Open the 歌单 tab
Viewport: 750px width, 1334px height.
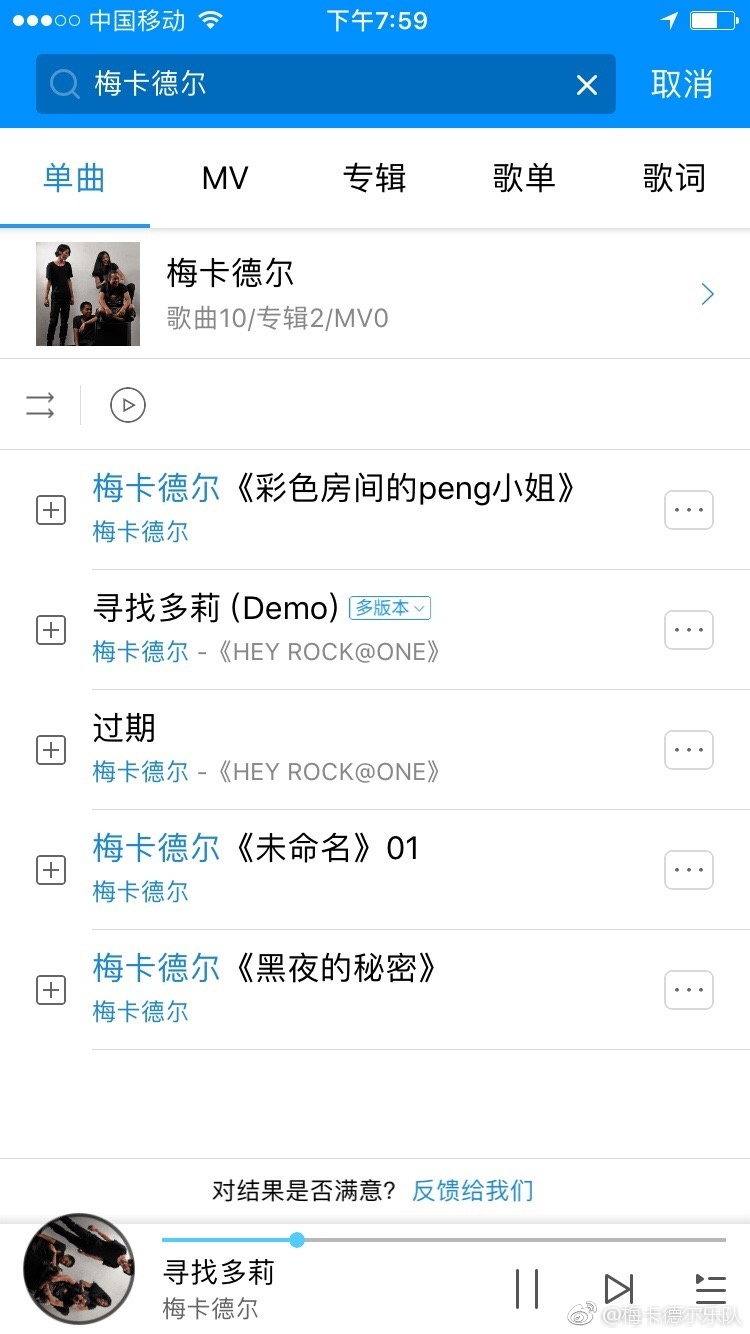click(x=524, y=179)
